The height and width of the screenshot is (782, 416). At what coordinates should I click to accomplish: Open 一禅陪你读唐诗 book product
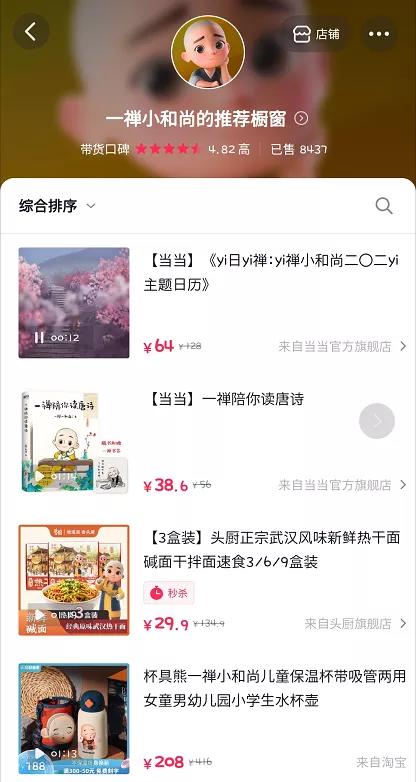(224, 399)
